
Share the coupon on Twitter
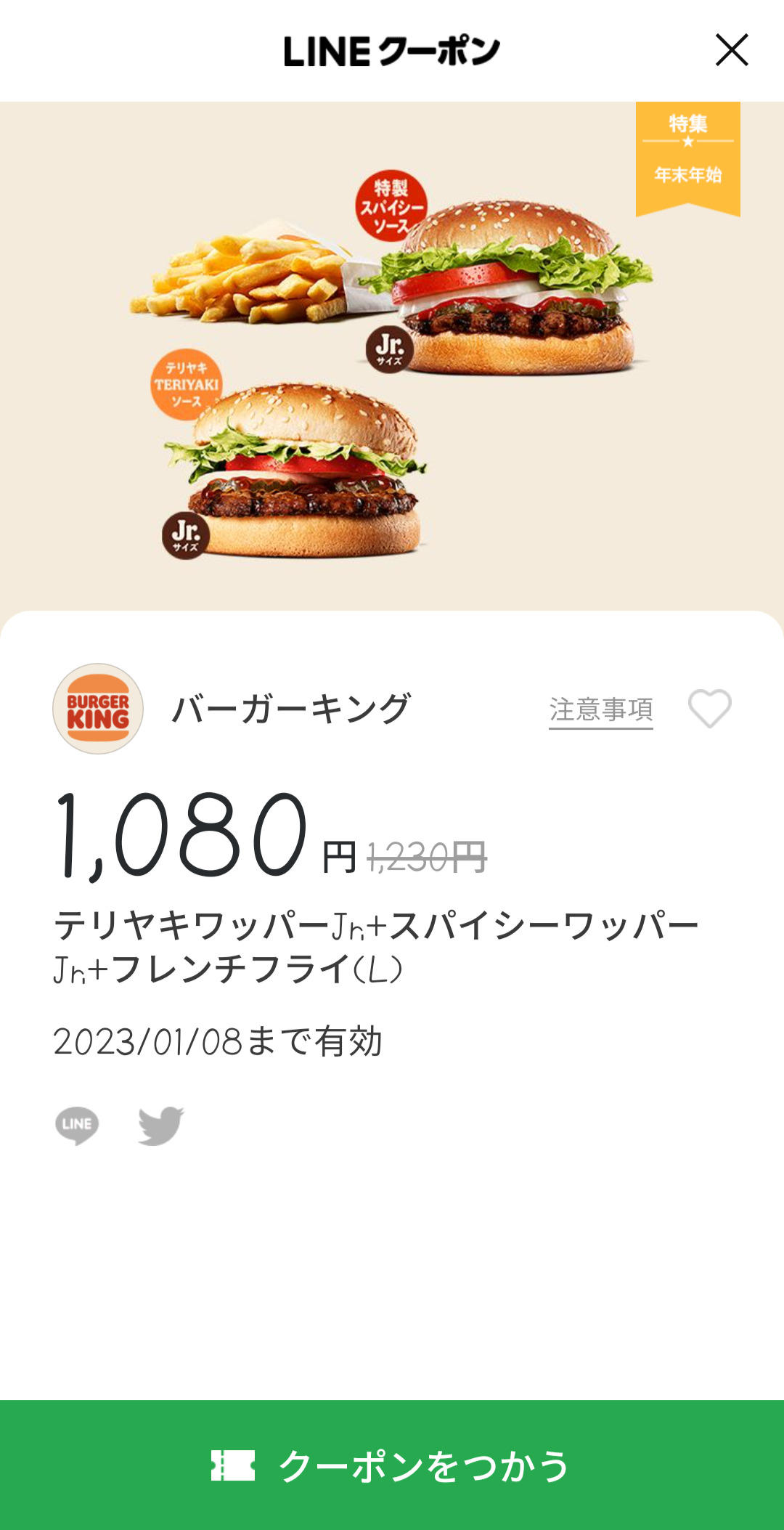click(160, 1125)
